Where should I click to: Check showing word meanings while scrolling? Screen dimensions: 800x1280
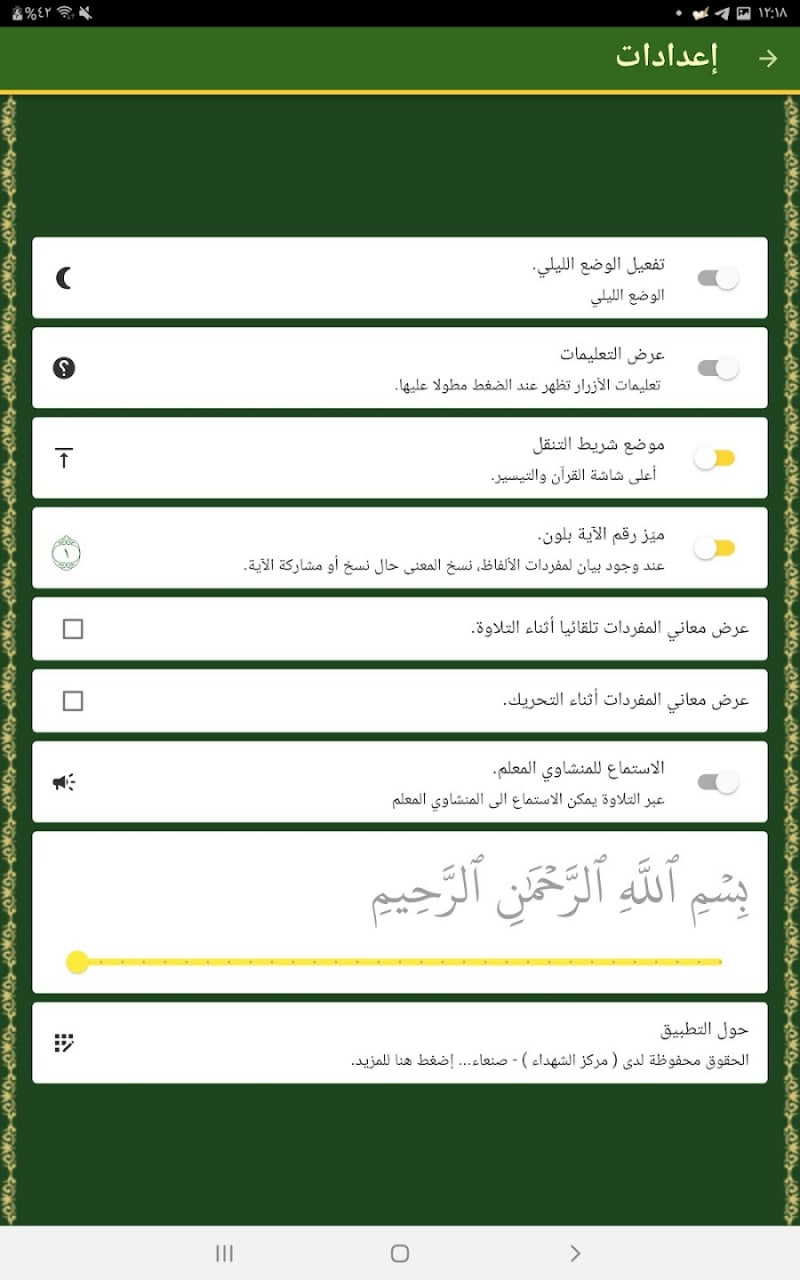(x=73, y=701)
